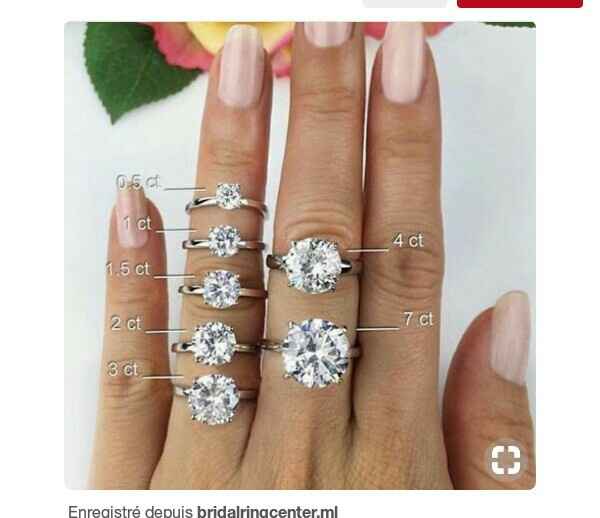Tap the red button above the pin

click(519, 4)
